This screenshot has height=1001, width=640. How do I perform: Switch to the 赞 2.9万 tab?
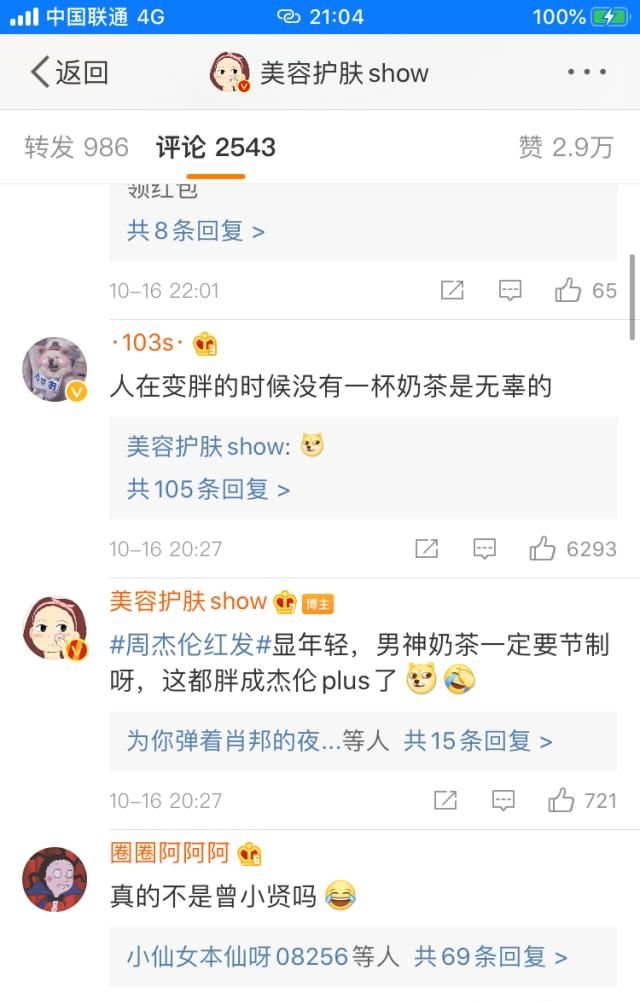565,148
